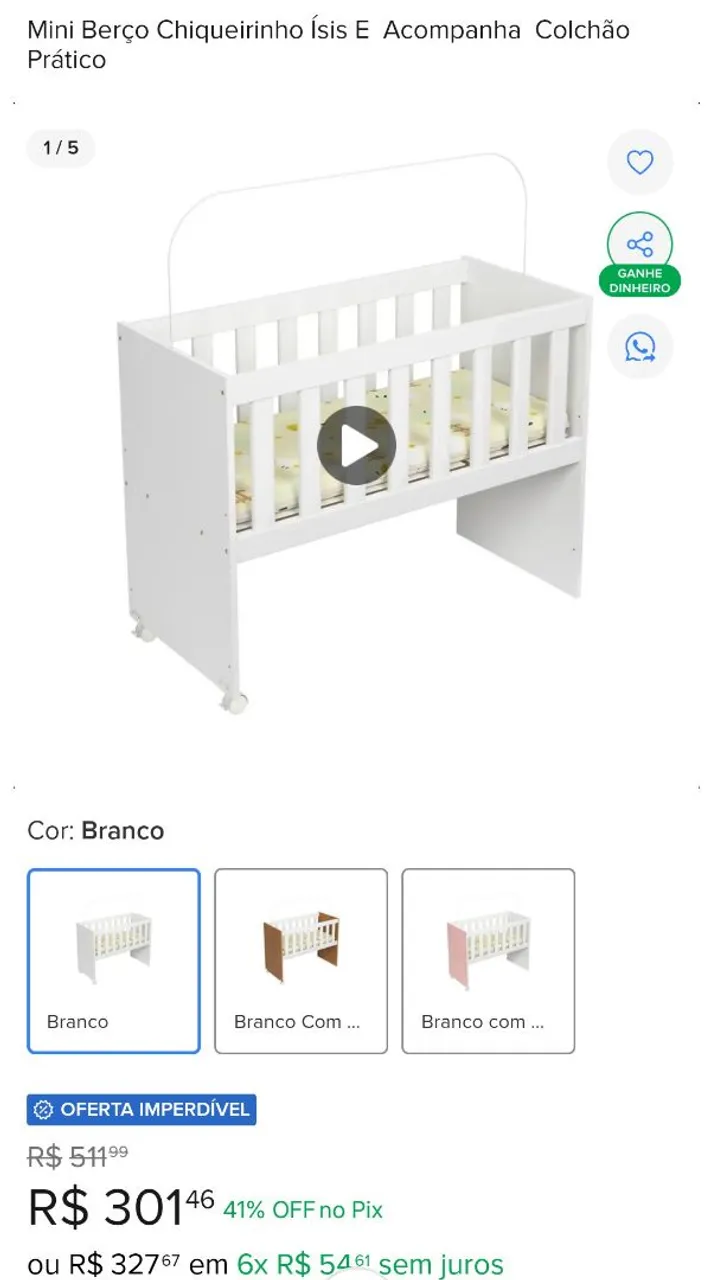Play the product video
Screen dimensions: 712x1280
point(357,446)
